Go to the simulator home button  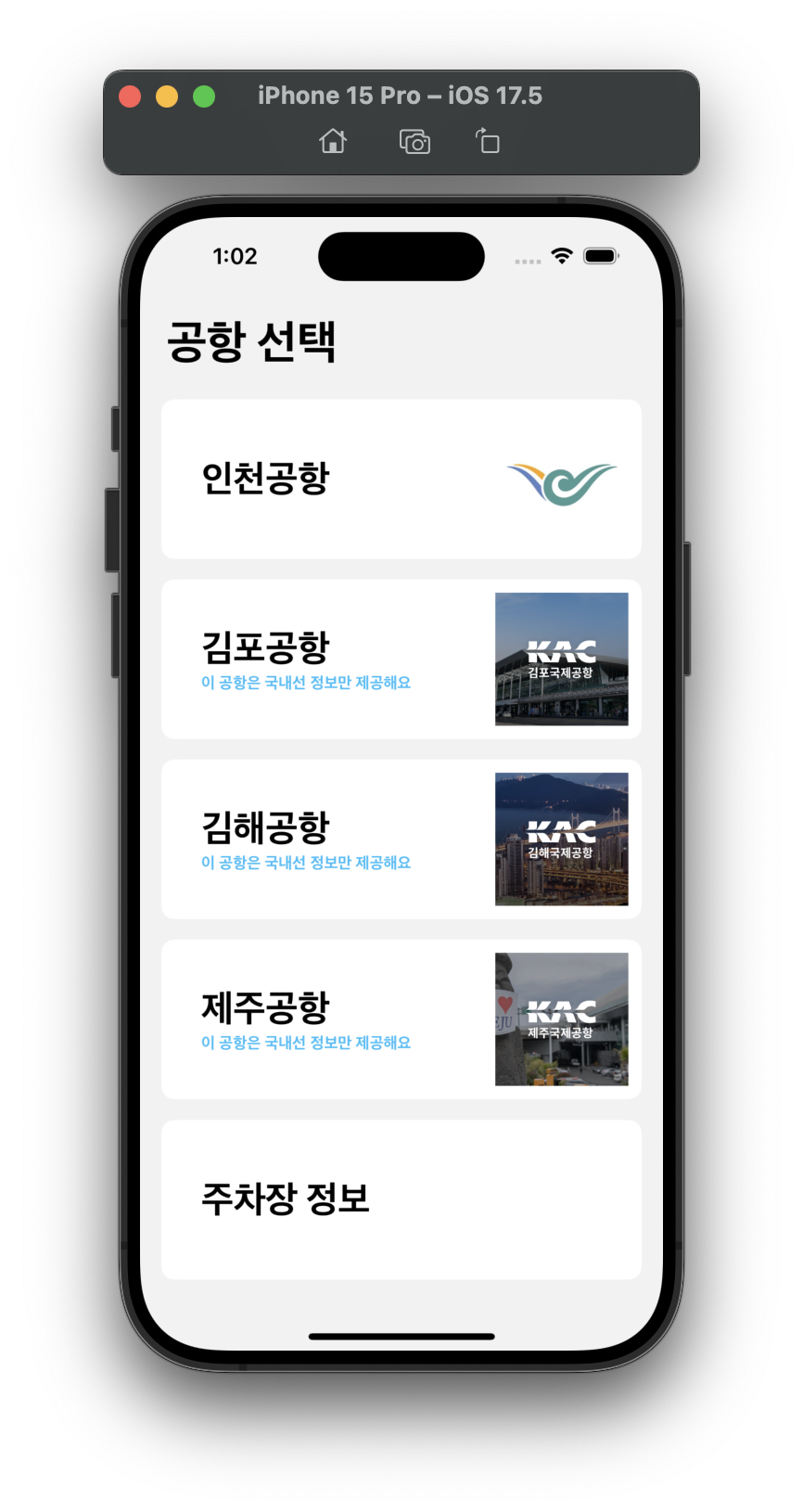pyautogui.click(x=333, y=142)
